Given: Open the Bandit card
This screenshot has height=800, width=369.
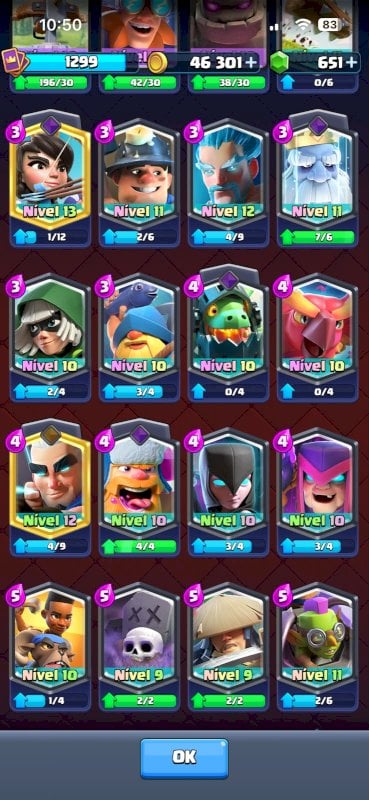Looking at the screenshot, I should [51, 337].
